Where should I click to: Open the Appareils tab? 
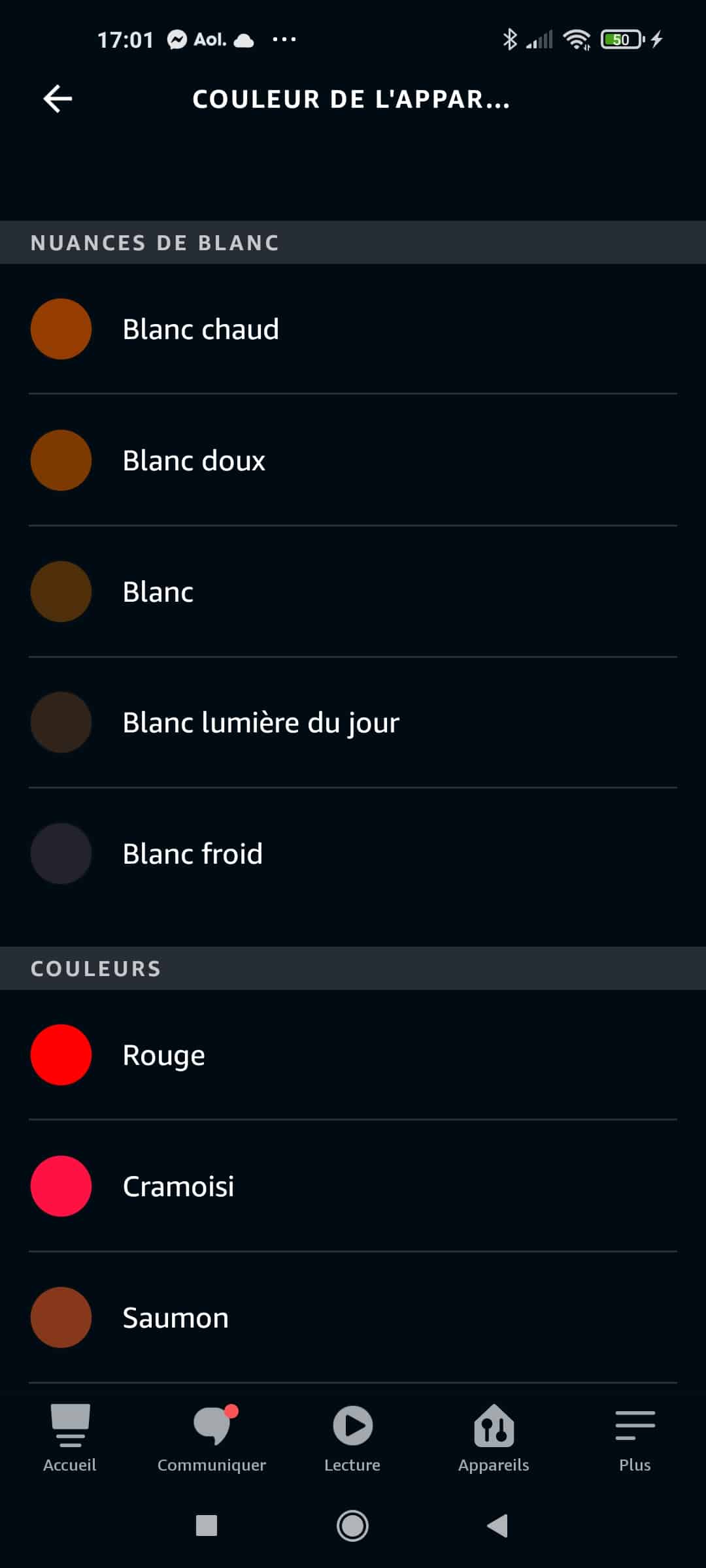494,1438
